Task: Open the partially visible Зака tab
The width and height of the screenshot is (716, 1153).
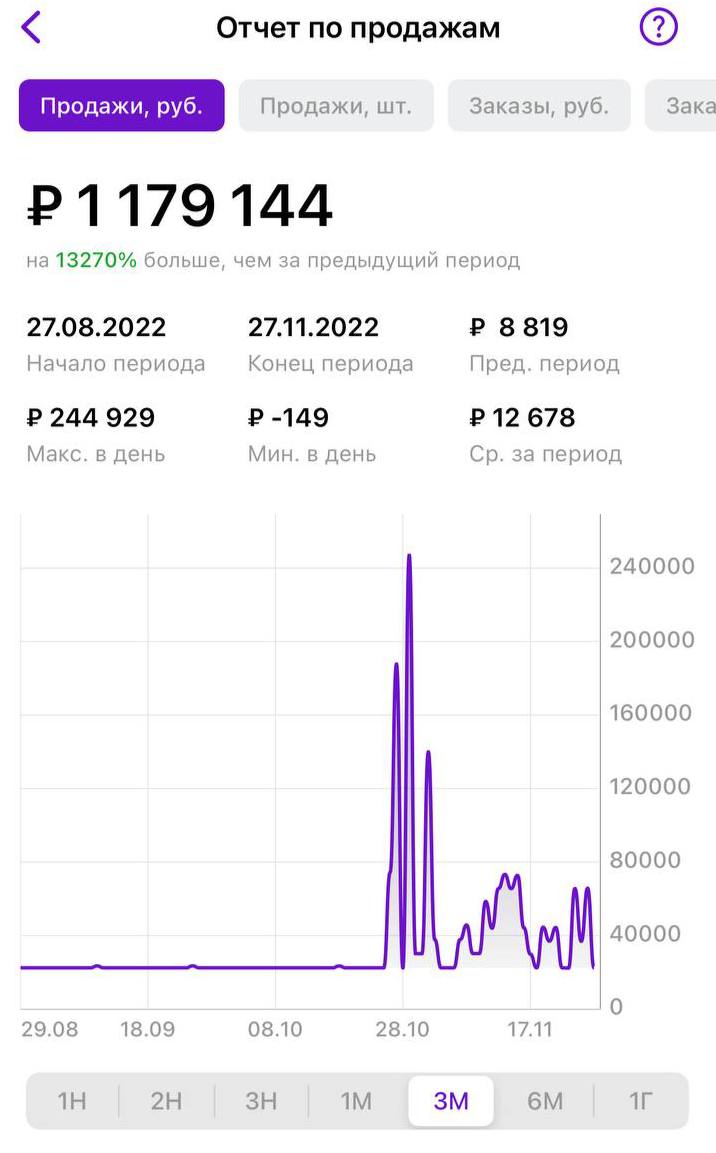Action: click(x=686, y=106)
